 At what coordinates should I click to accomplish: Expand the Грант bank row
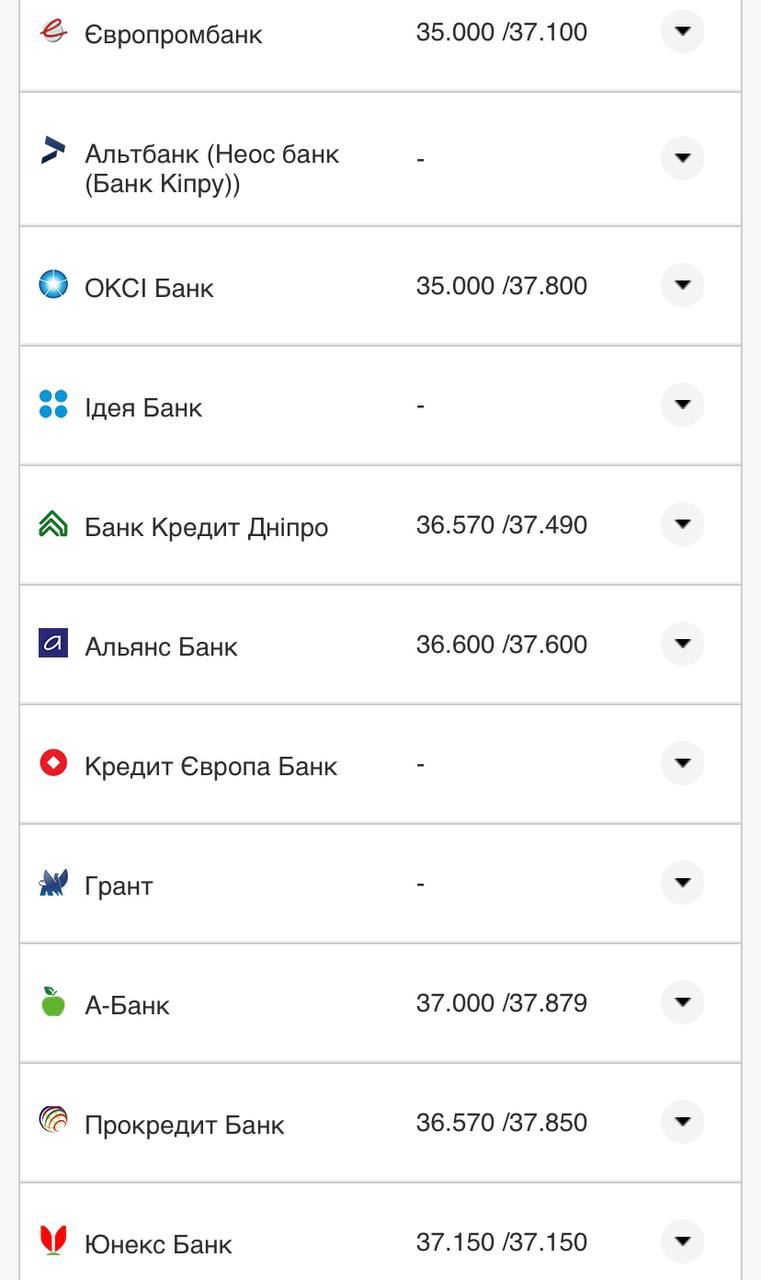(682, 883)
